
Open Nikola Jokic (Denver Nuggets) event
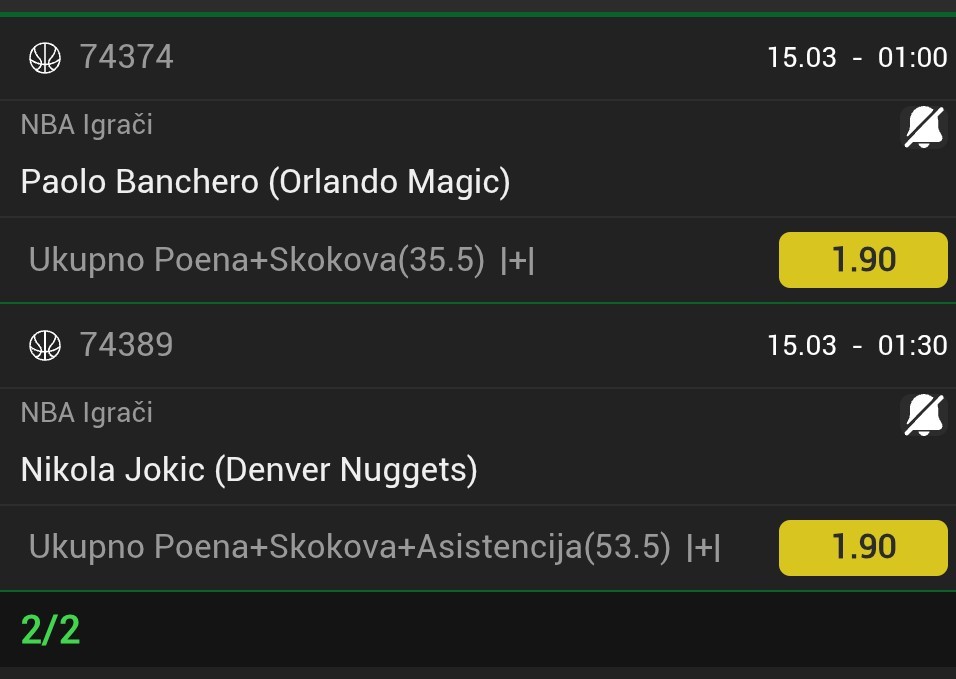click(x=249, y=469)
